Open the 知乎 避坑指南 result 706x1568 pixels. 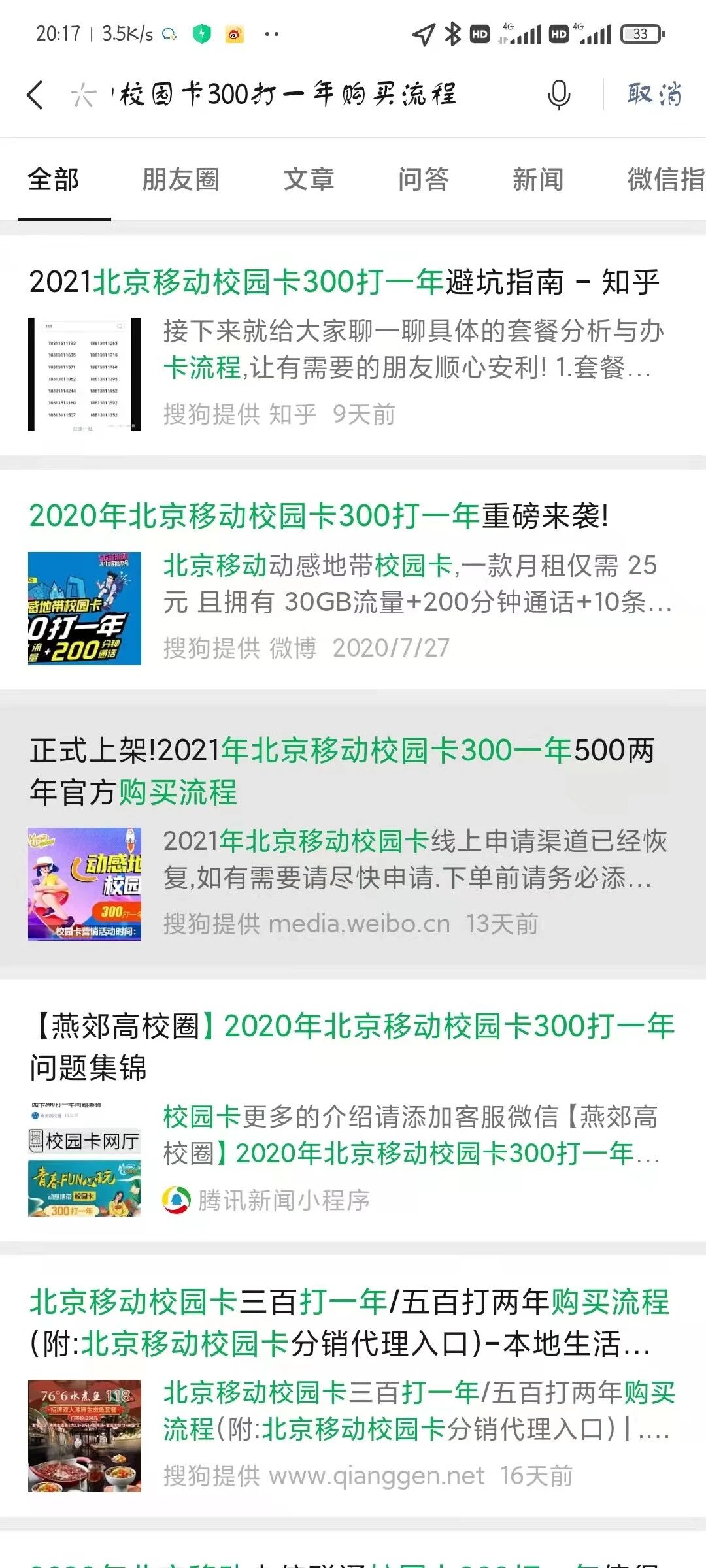coord(345,282)
